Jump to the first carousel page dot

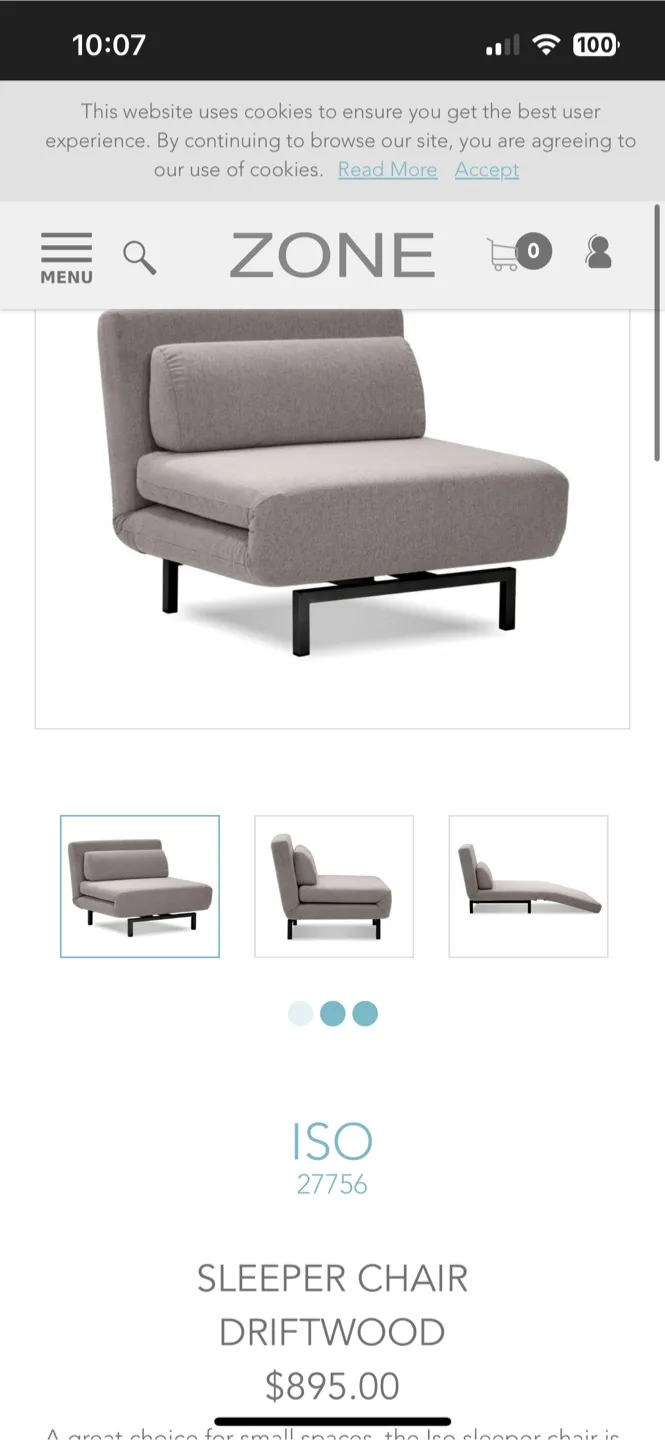(300, 1014)
